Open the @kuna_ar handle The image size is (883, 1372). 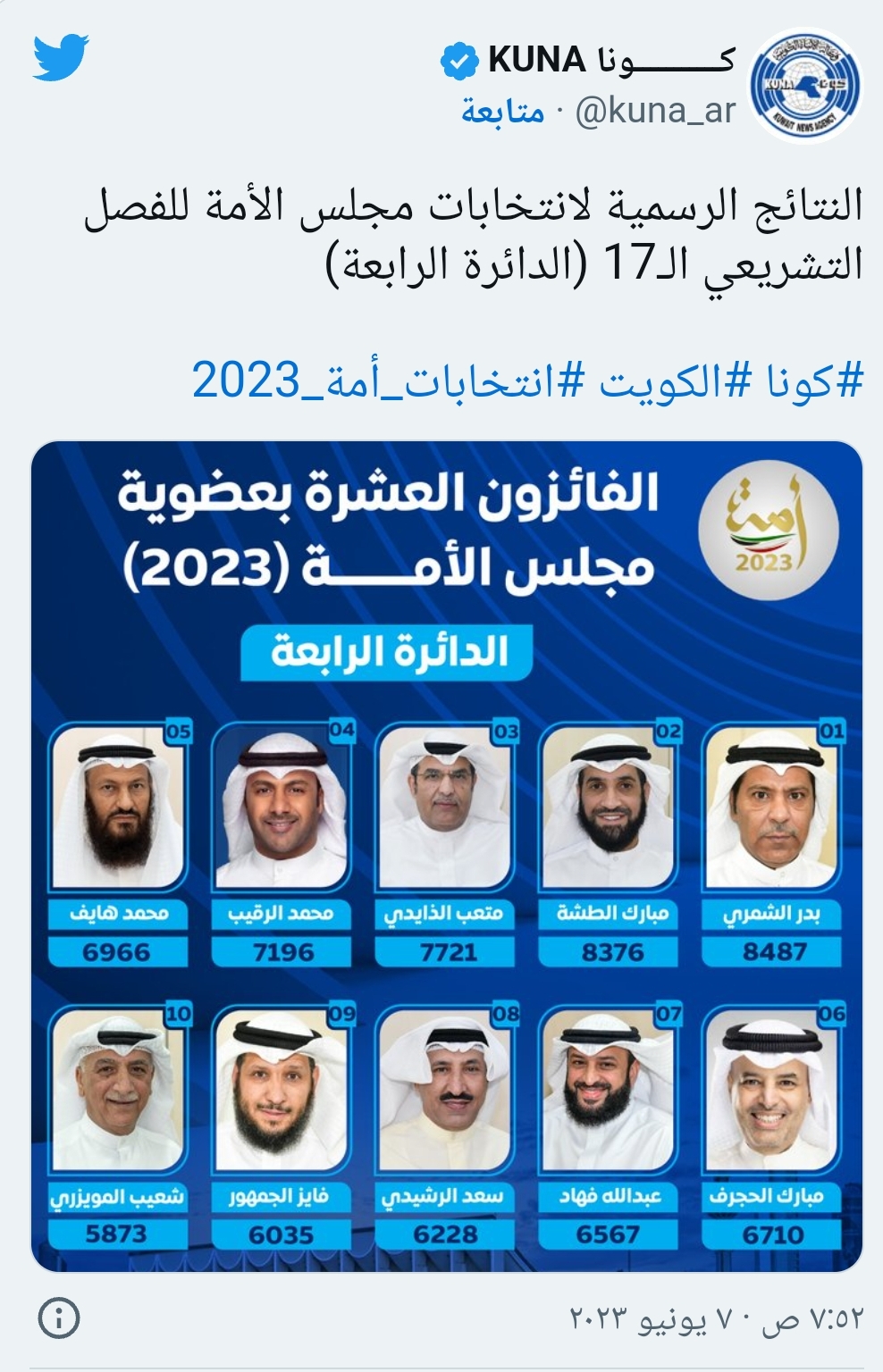pos(656,112)
